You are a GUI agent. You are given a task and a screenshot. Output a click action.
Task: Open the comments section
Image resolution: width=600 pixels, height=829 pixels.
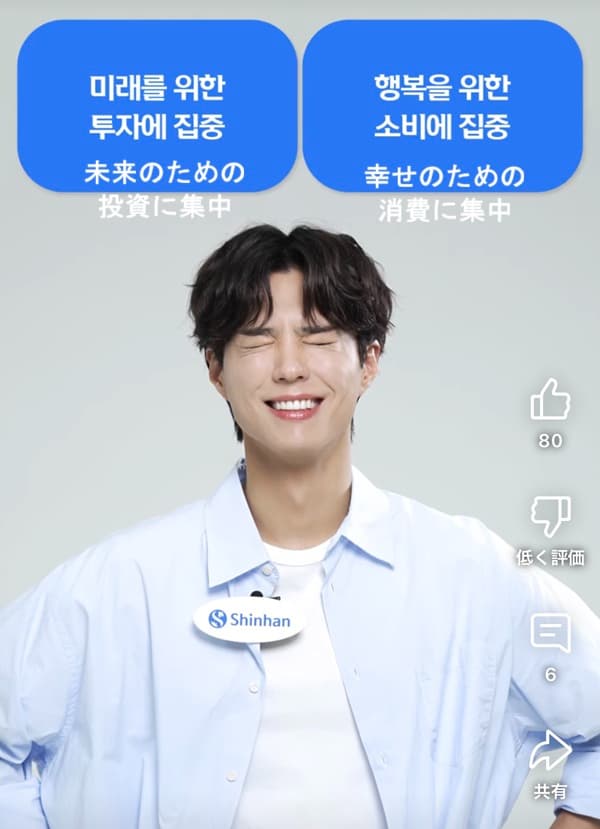pos(550,634)
